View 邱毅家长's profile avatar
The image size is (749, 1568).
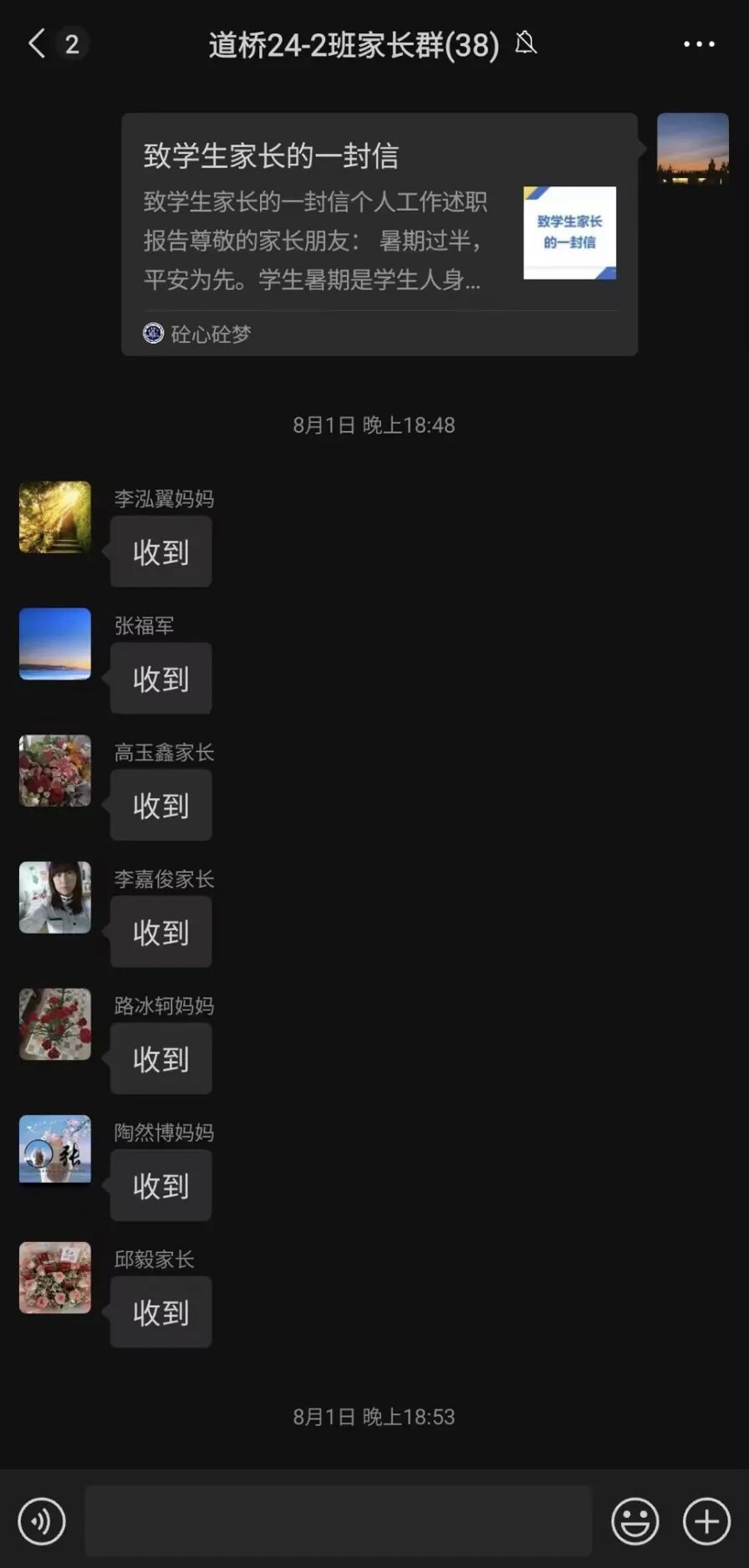[55, 1277]
